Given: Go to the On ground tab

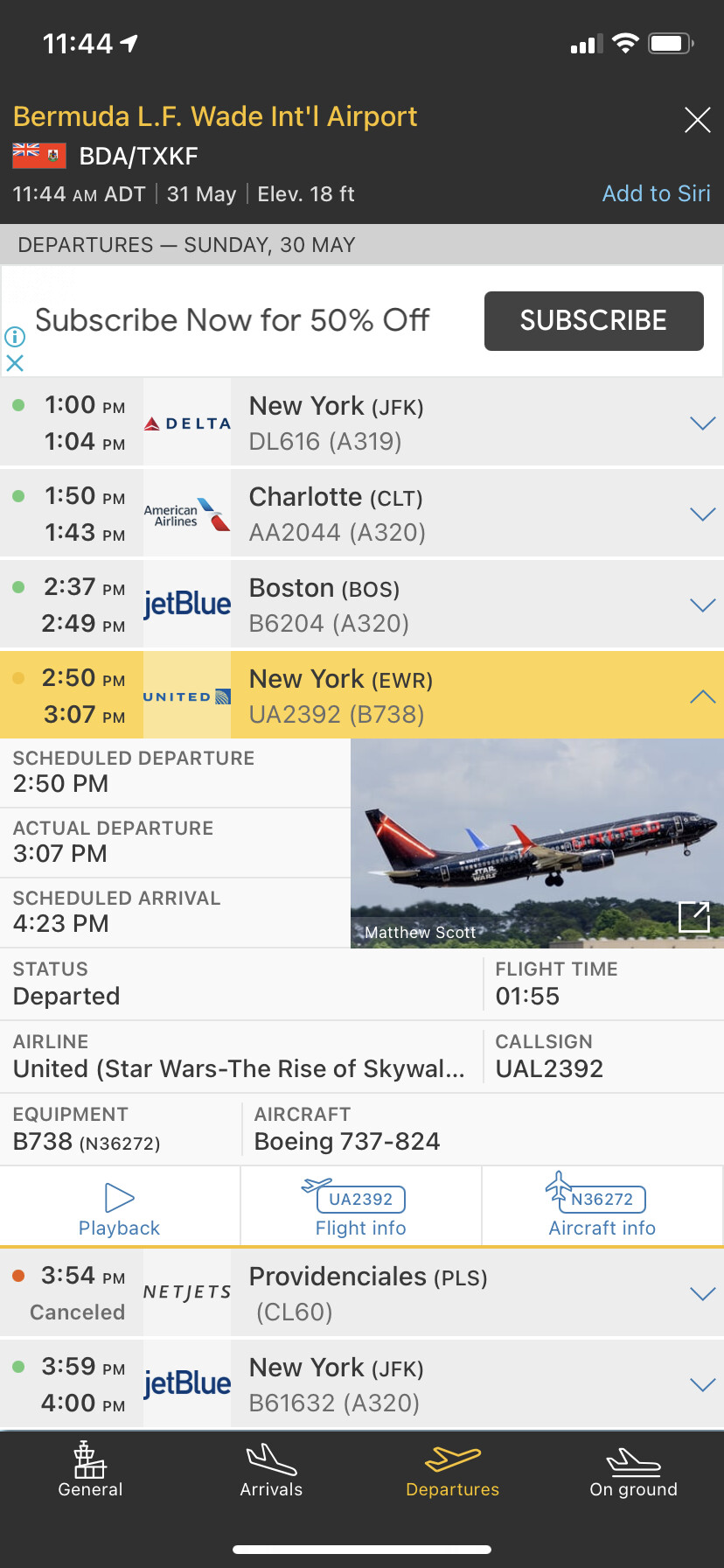Looking at the screenshot, I should [633, 1470].
